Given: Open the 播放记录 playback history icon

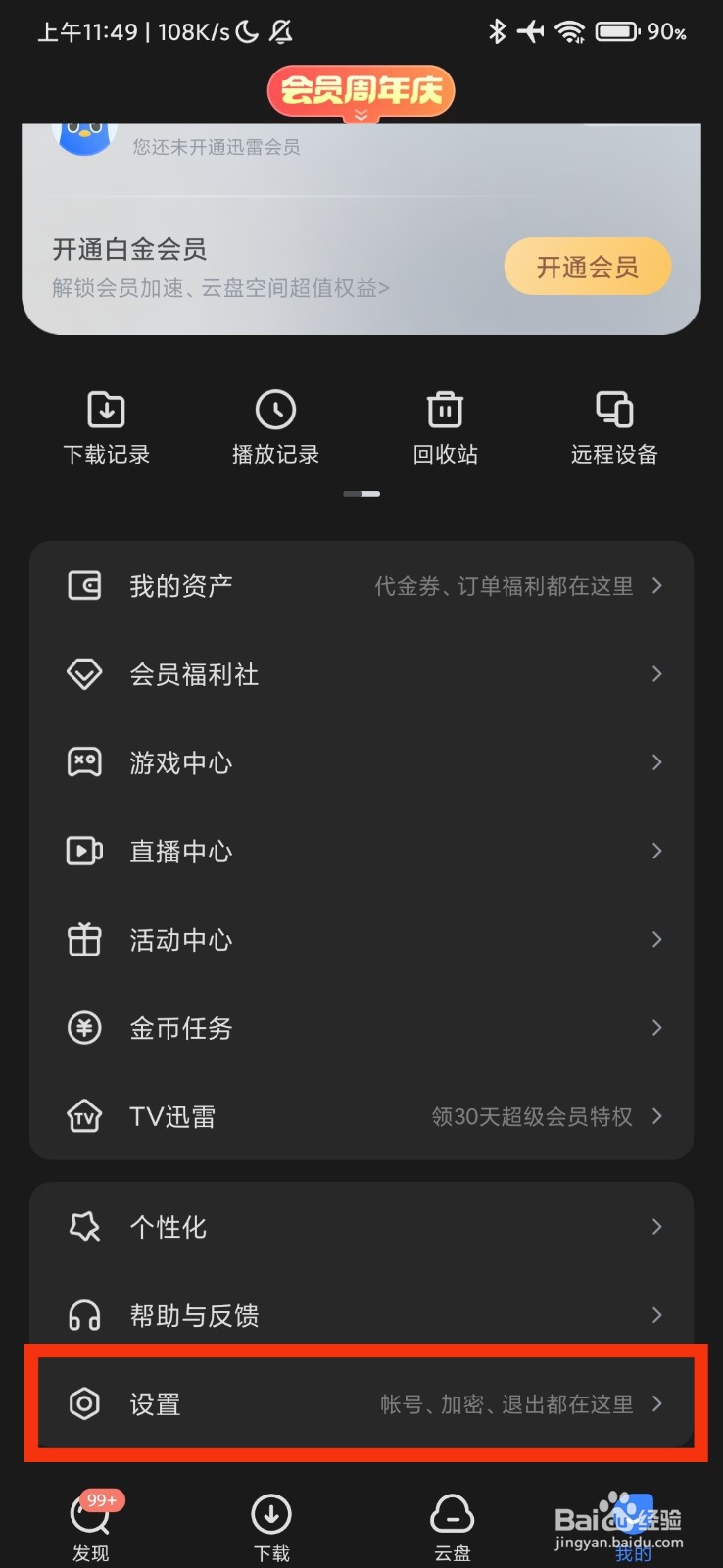Looking at the screenshot, I should 275,409.
